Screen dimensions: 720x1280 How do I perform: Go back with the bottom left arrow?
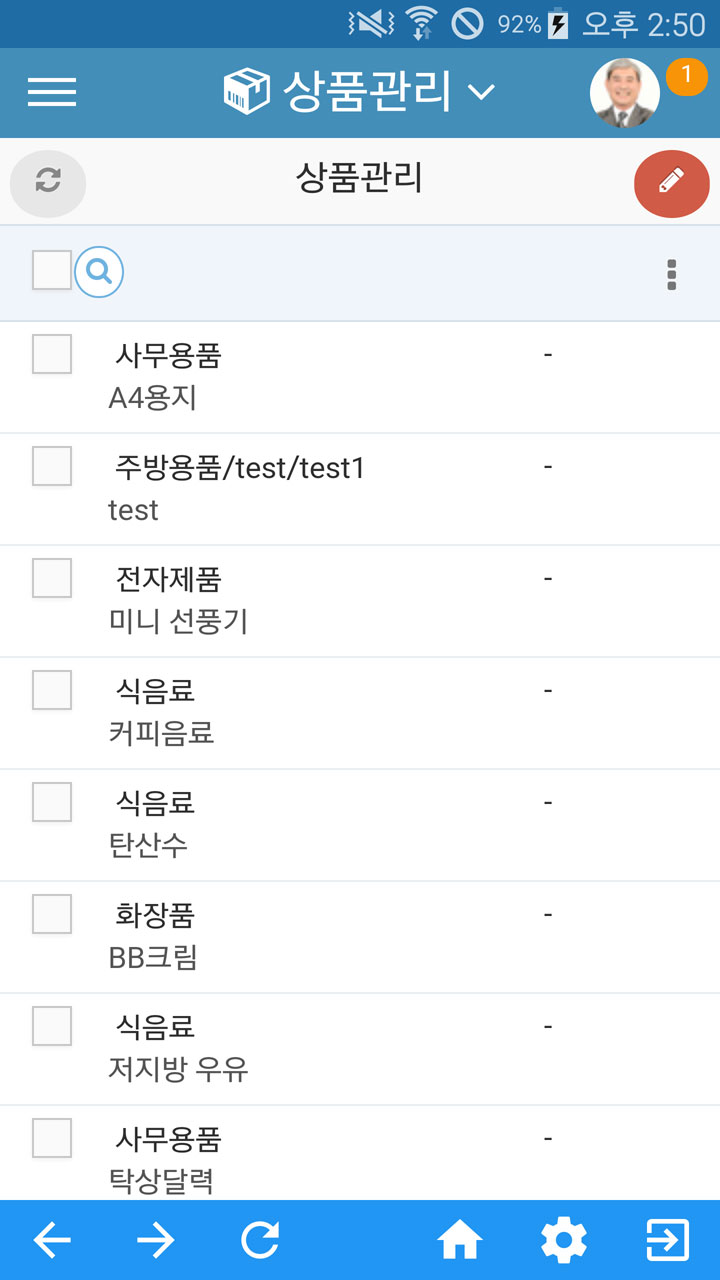[52, 1241]
